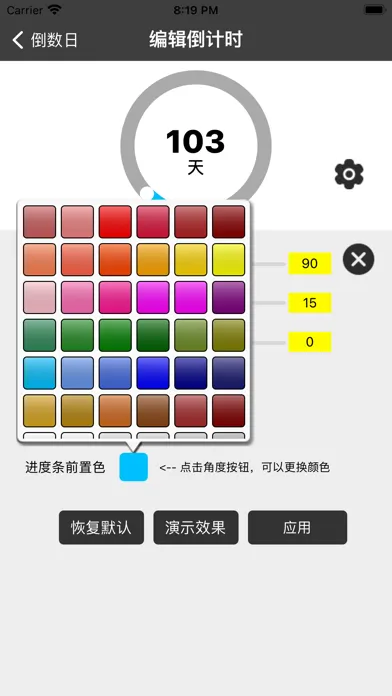Pick the purple swatch
The width and height of the screenshot is (392, 696).
(229, 297)
